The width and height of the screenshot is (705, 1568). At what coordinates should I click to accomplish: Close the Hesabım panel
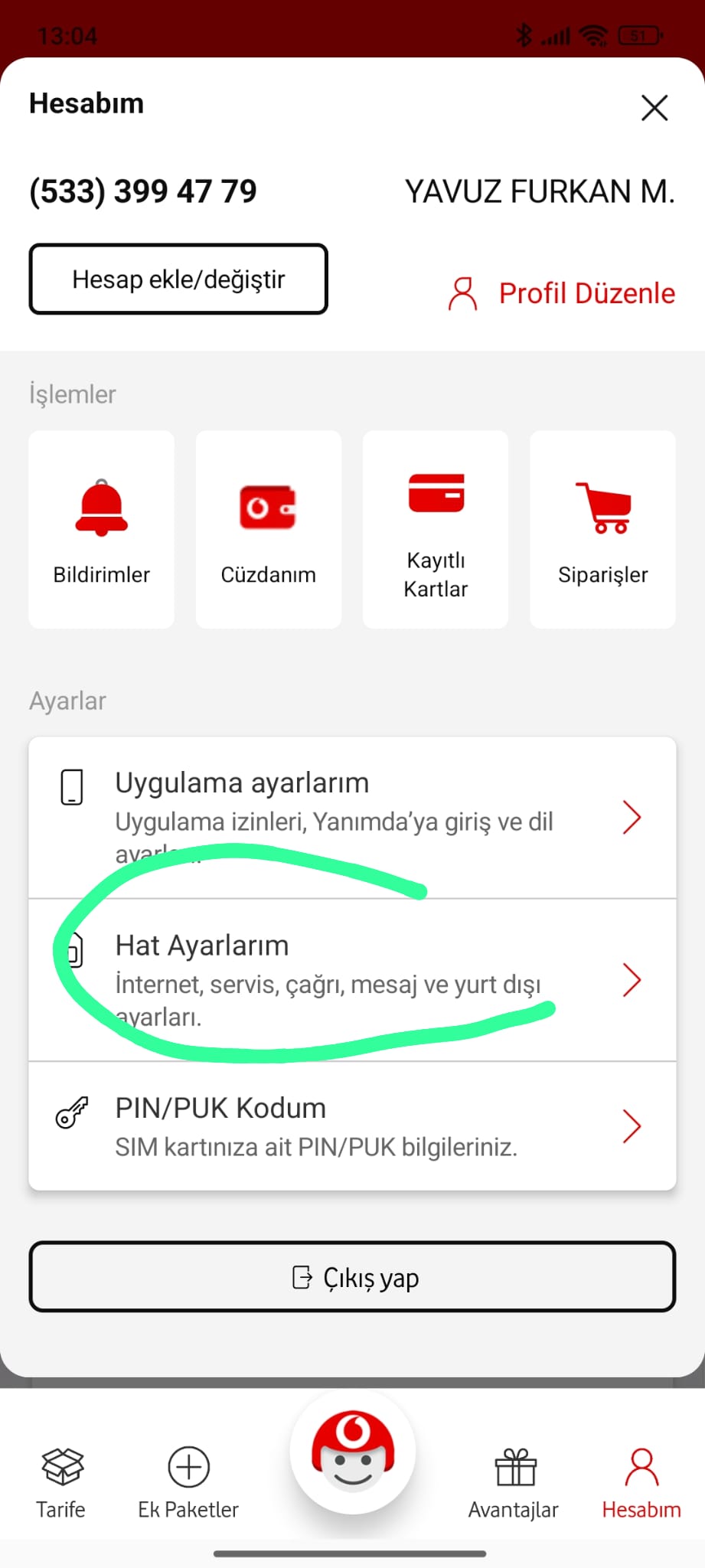[x=654, y=108]
